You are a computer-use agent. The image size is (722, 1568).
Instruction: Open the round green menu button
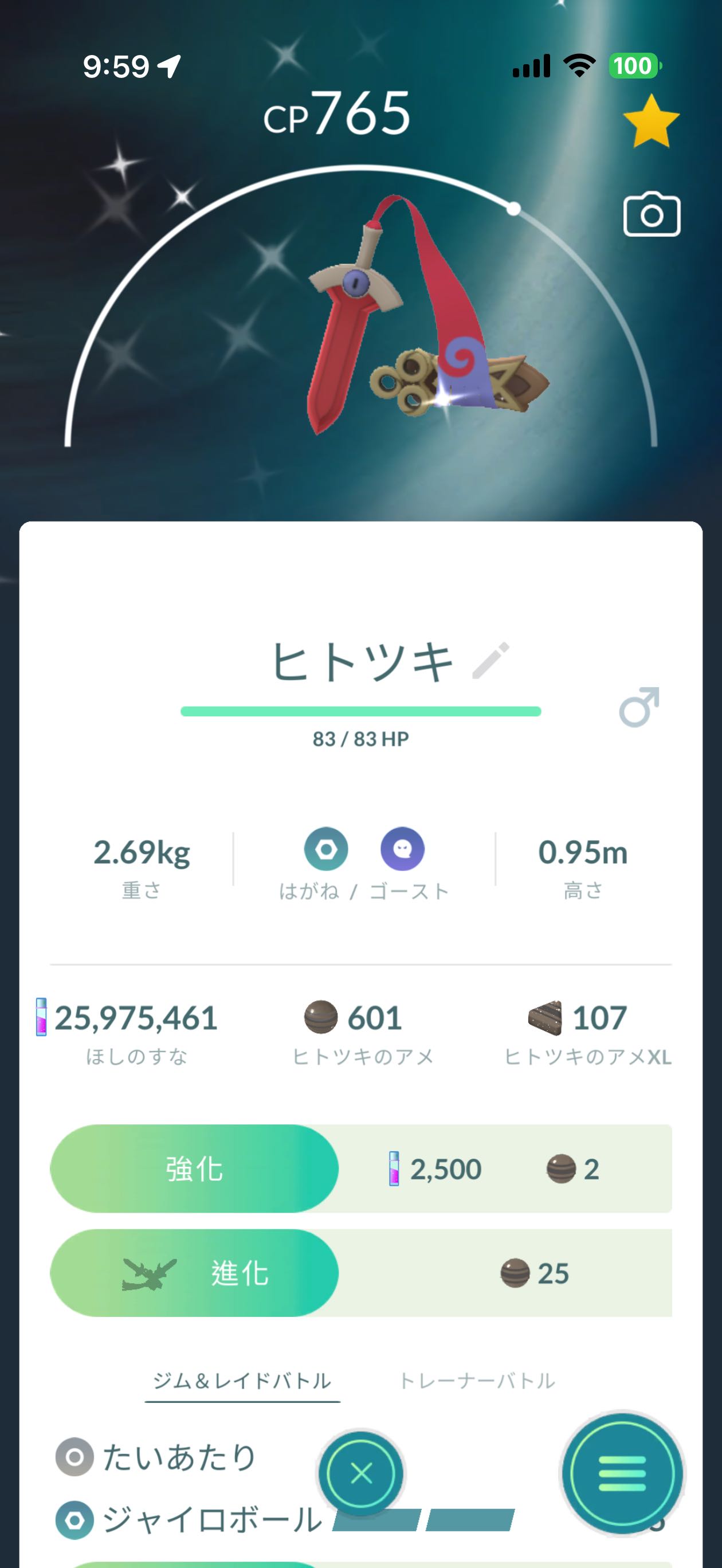(622, 1473)
